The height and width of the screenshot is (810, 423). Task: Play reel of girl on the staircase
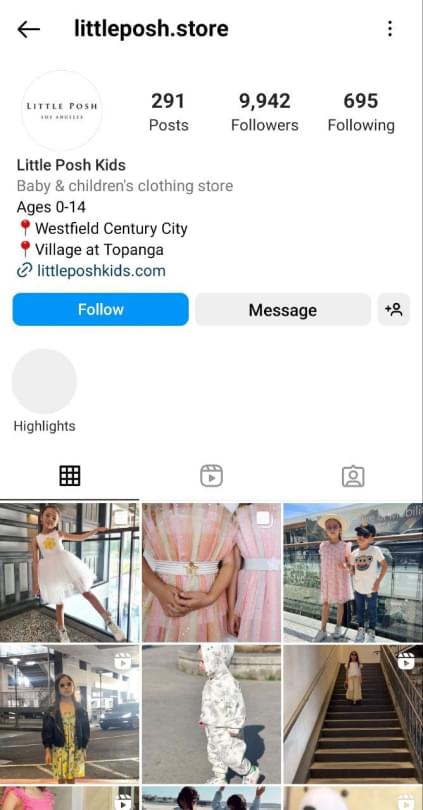click(353, 714)
